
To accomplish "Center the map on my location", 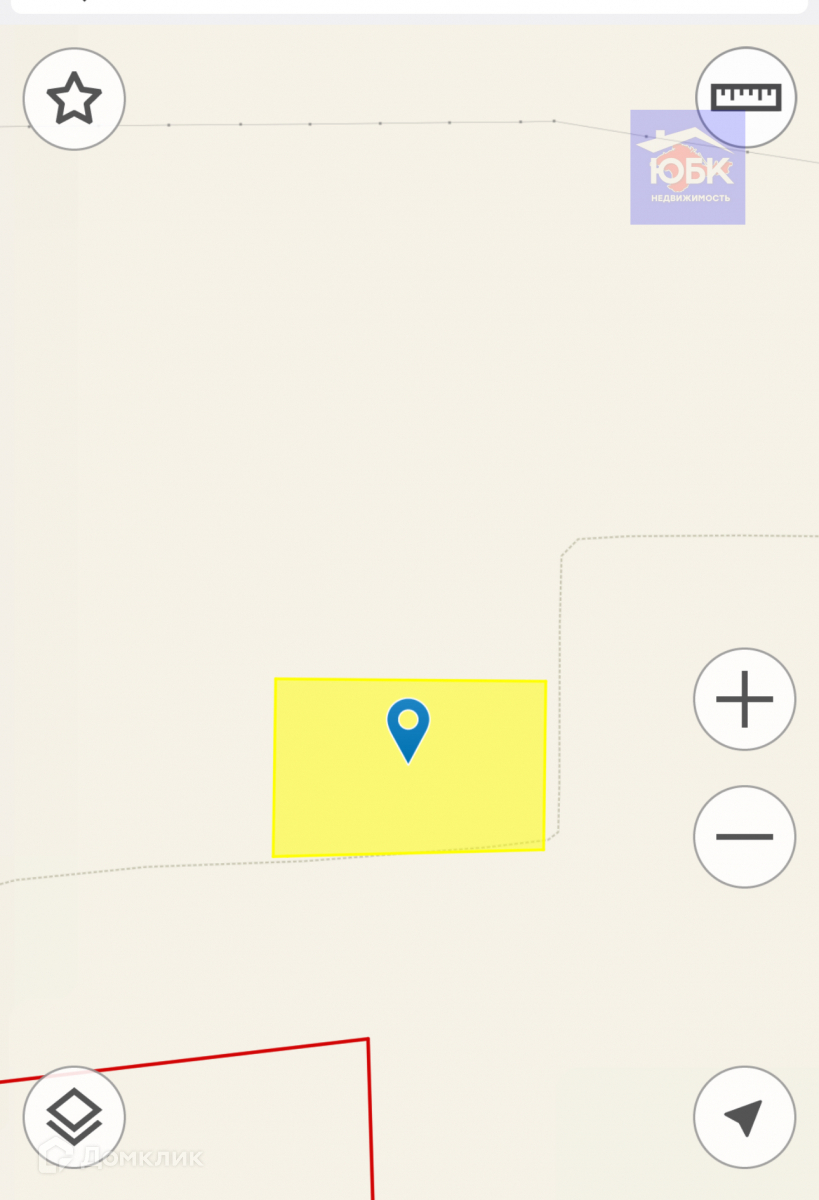I will click(x=744, y=1117).
